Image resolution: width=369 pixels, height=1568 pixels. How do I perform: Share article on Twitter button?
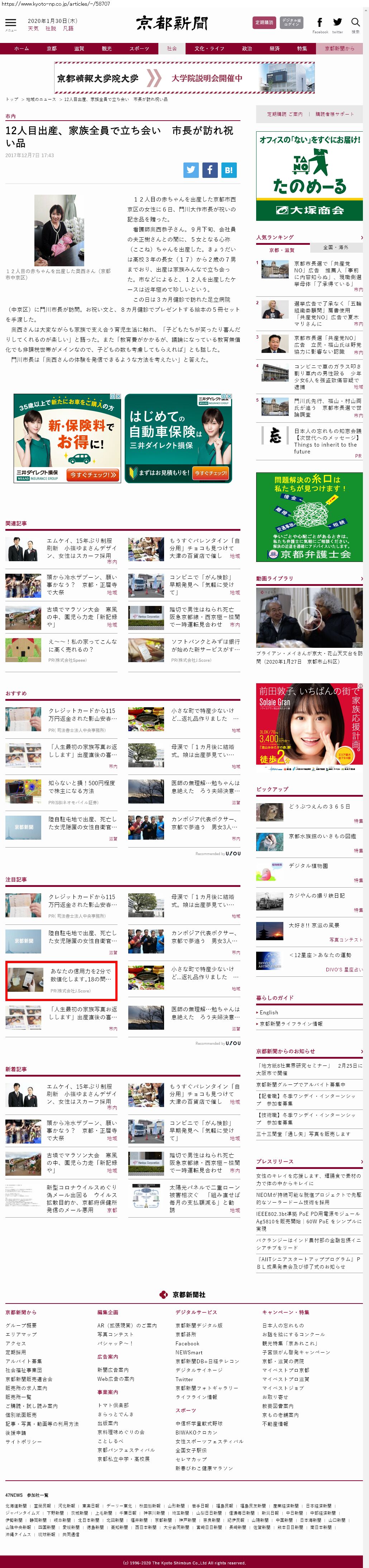pos(191,170)
